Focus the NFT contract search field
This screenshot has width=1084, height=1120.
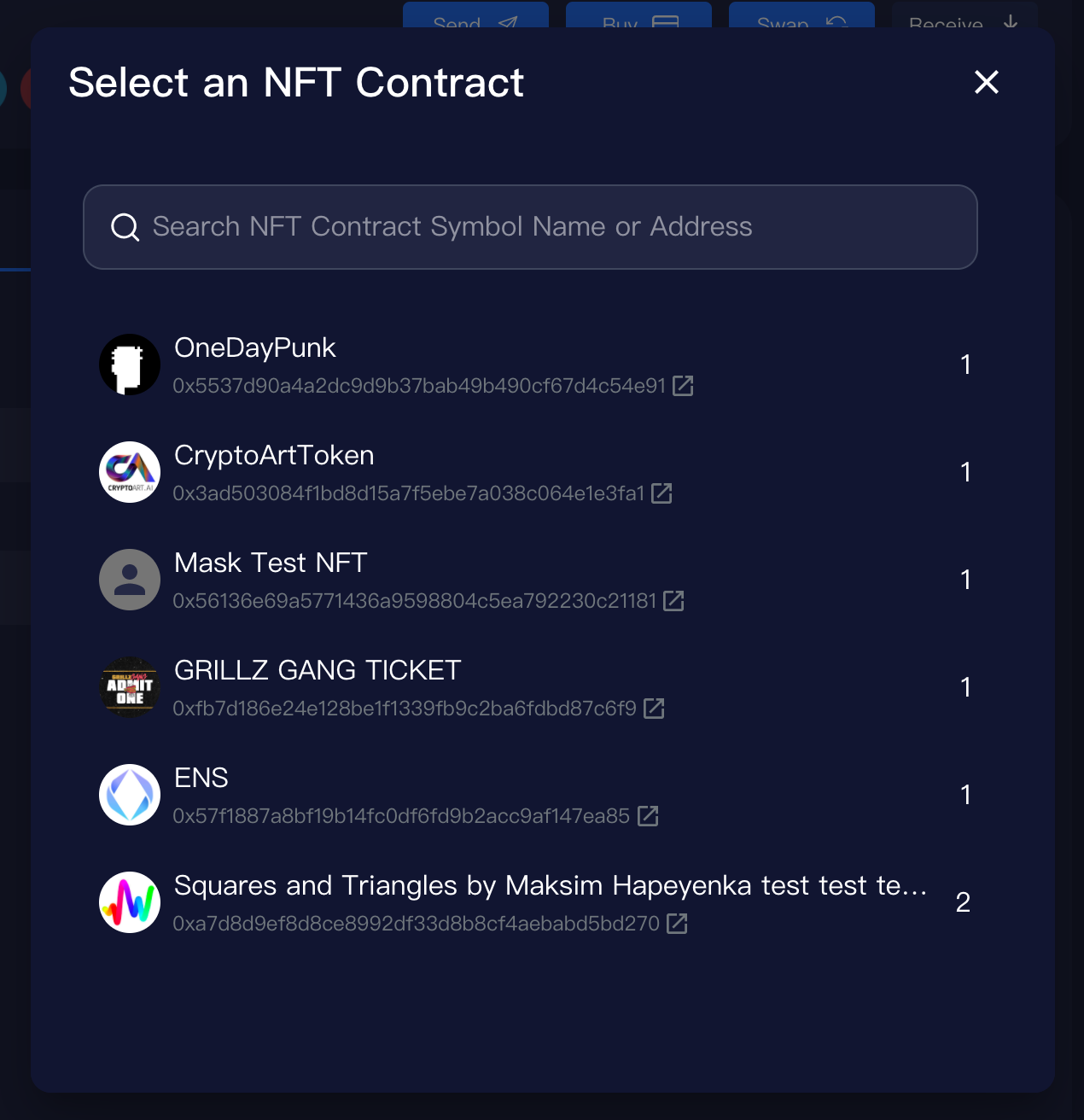(530, 227)
